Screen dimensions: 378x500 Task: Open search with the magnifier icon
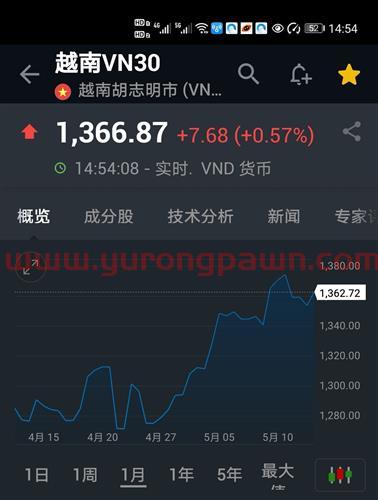(248, 74)
